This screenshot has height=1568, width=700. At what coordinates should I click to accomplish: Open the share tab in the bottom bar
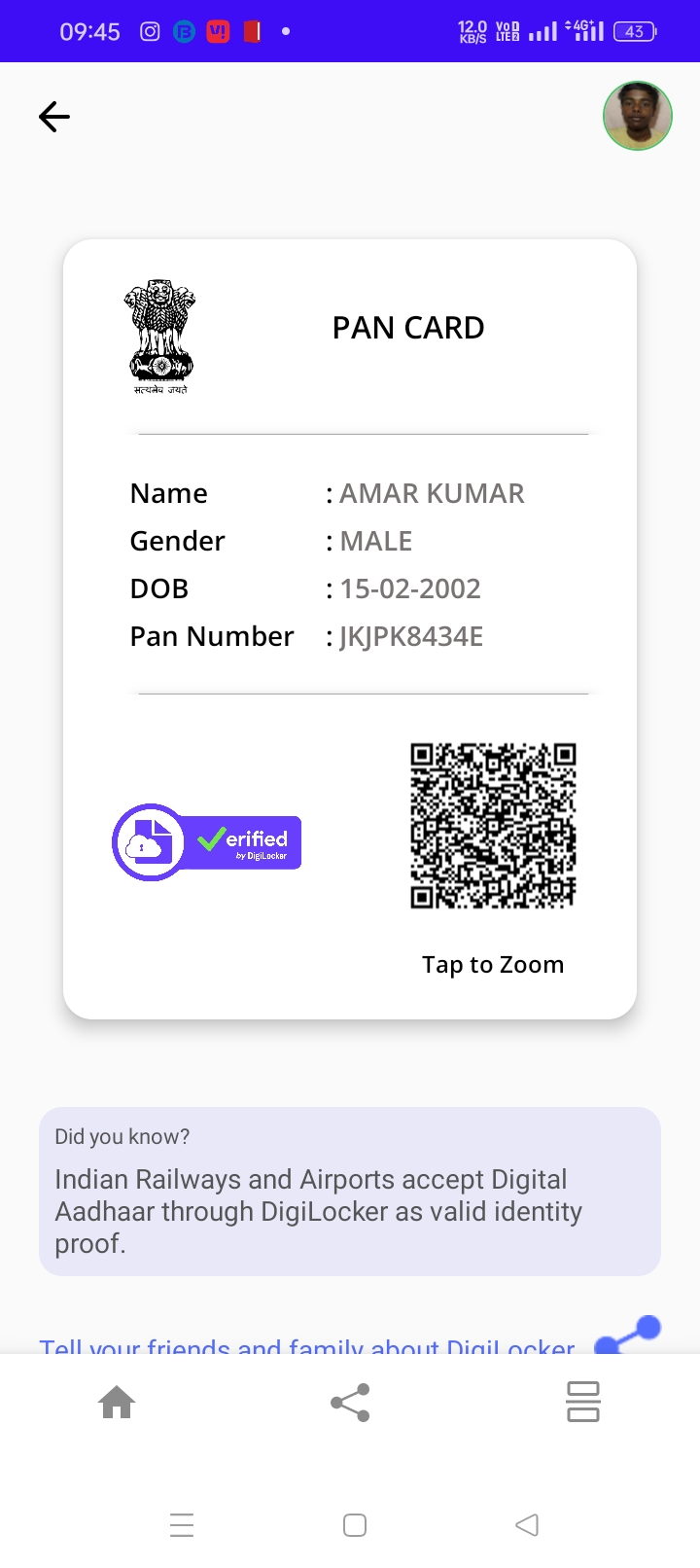[x=350, y=1403]
